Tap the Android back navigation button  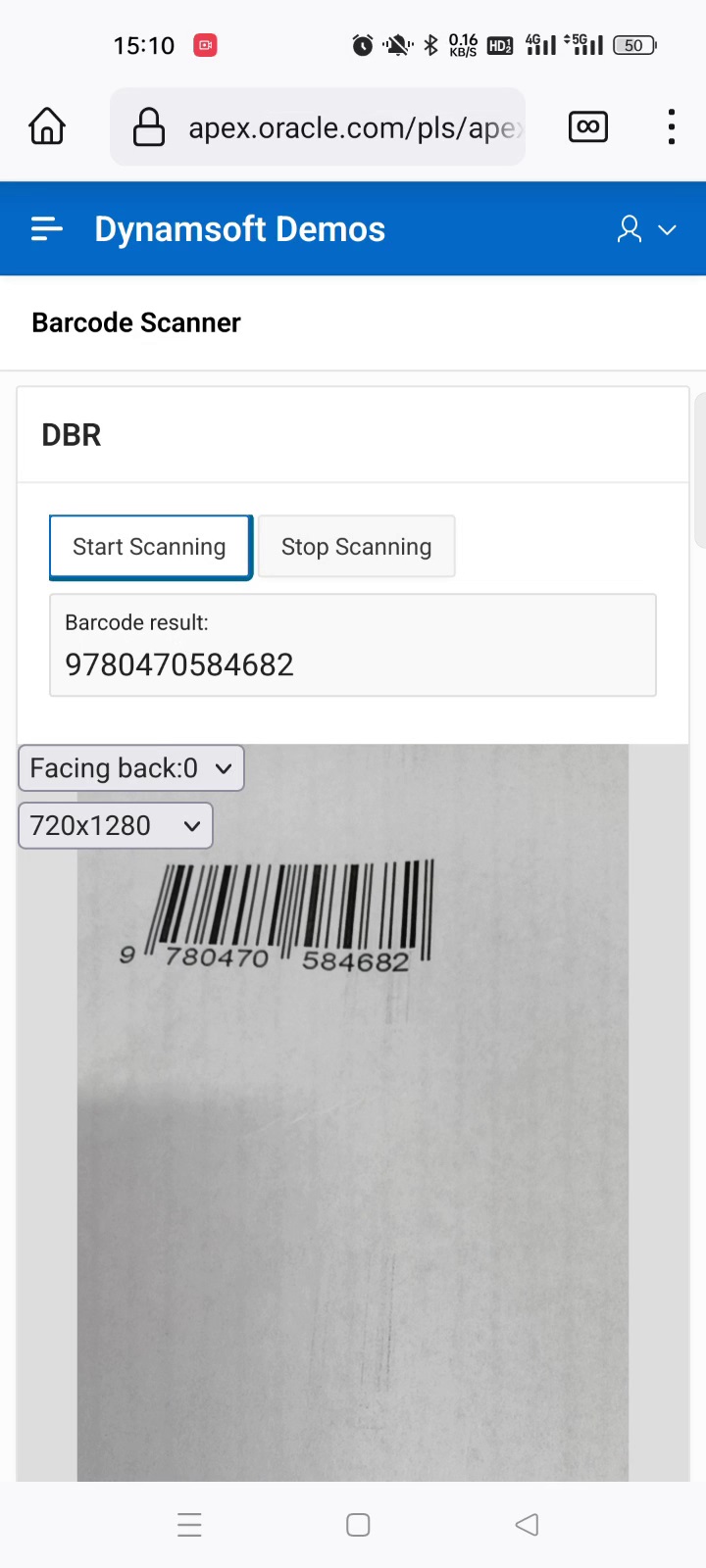pos(527,1525)
